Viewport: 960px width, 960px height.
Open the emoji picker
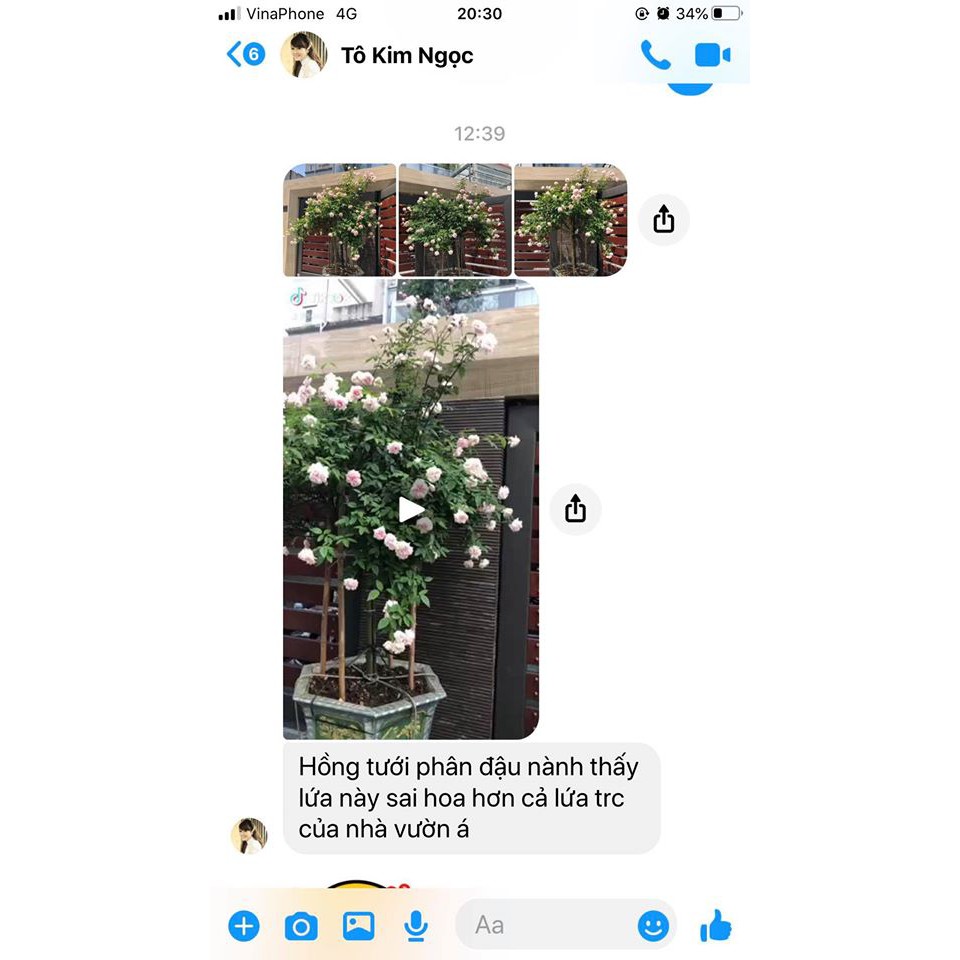[x=653, y=926]
